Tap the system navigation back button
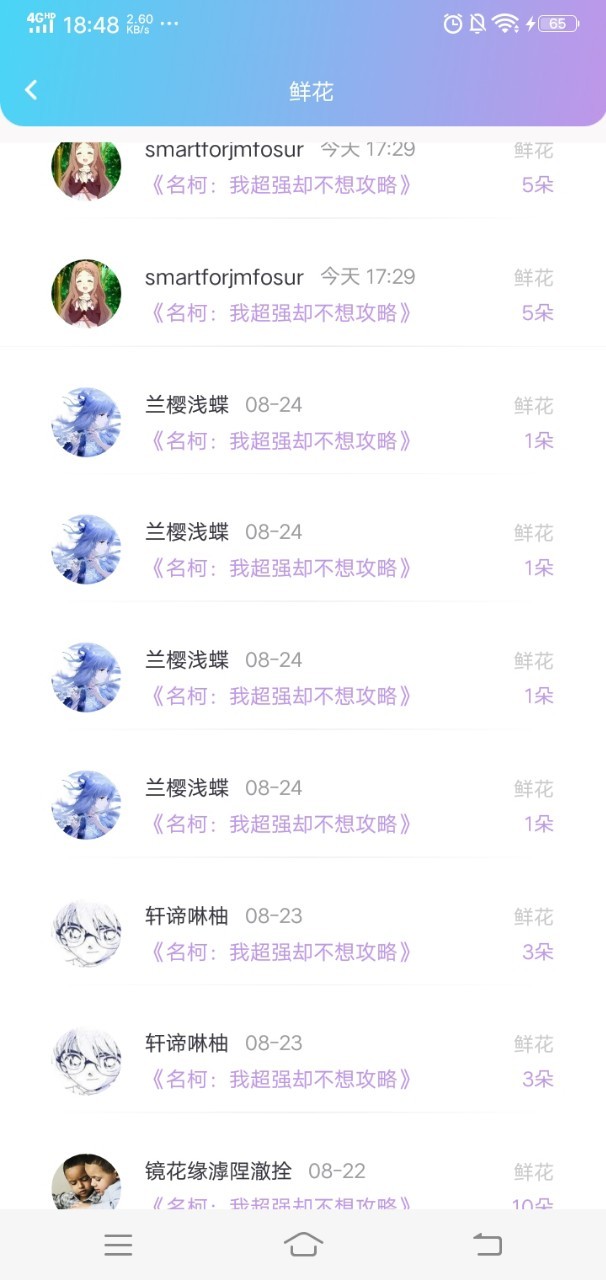This screenshot has height=1280, width=606. click(x=487, y=1244)
